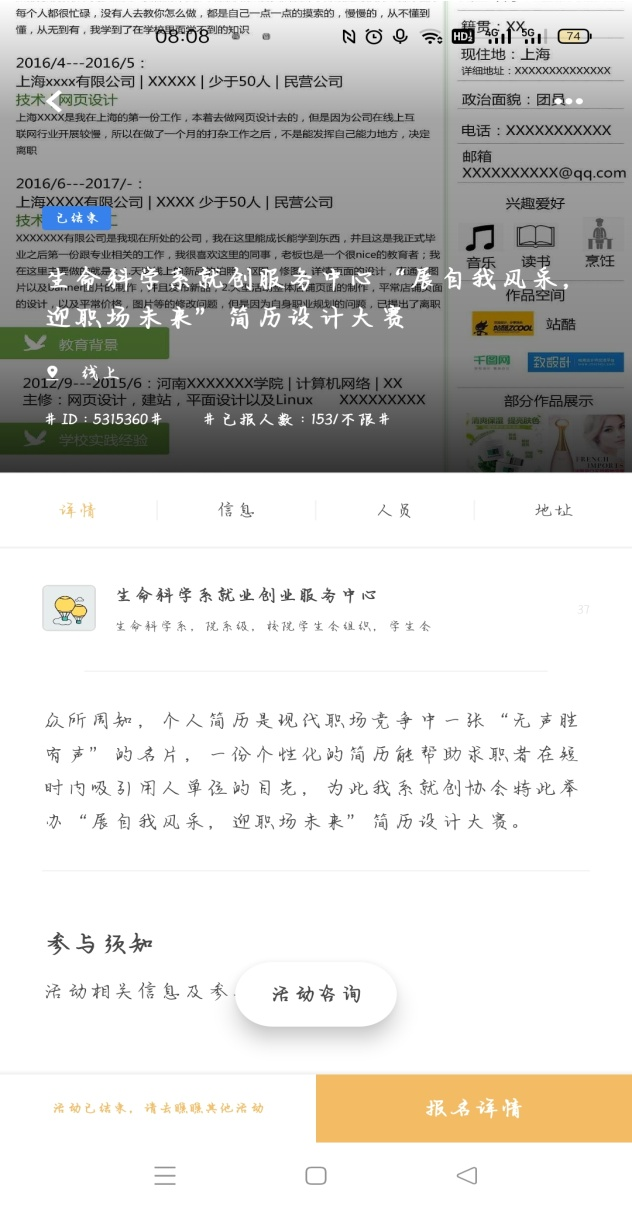Image resolution: width=632 pixels, height=1209 pixels.
Task: Switch to the 详情 tab
Action: click(x=78, y=510)
